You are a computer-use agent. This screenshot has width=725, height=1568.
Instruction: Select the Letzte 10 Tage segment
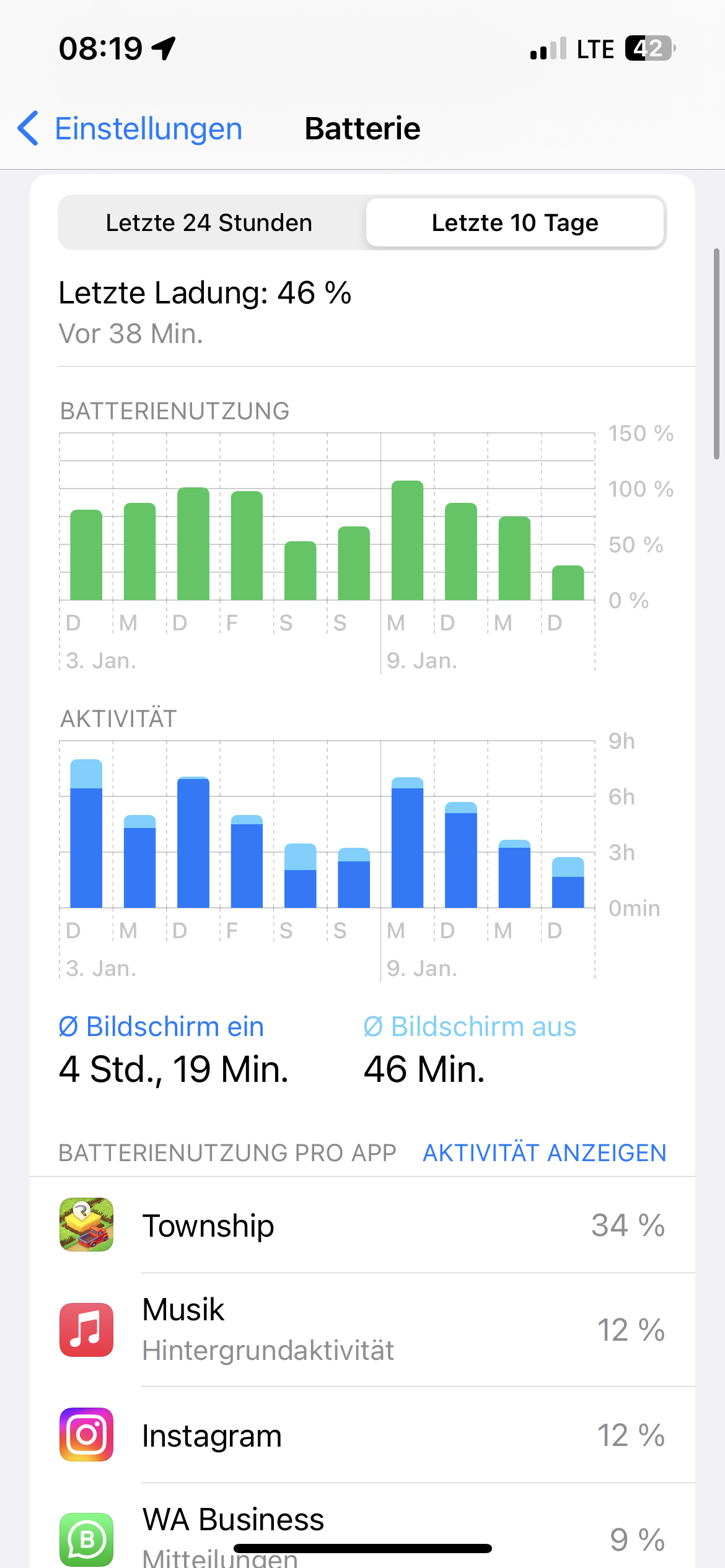[x=515, y=223]
